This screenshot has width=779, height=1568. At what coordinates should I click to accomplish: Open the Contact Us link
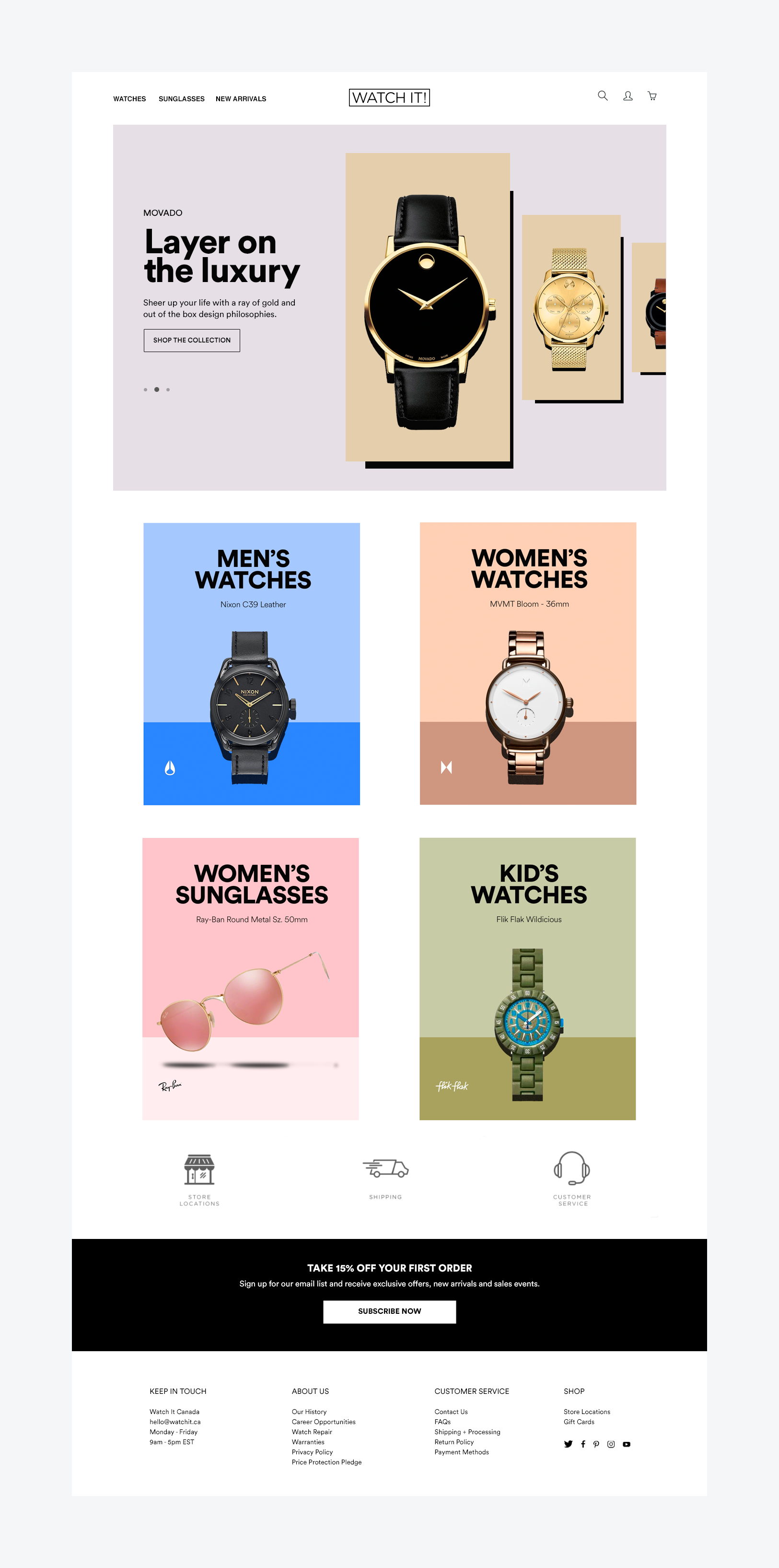pos(451,1412)
